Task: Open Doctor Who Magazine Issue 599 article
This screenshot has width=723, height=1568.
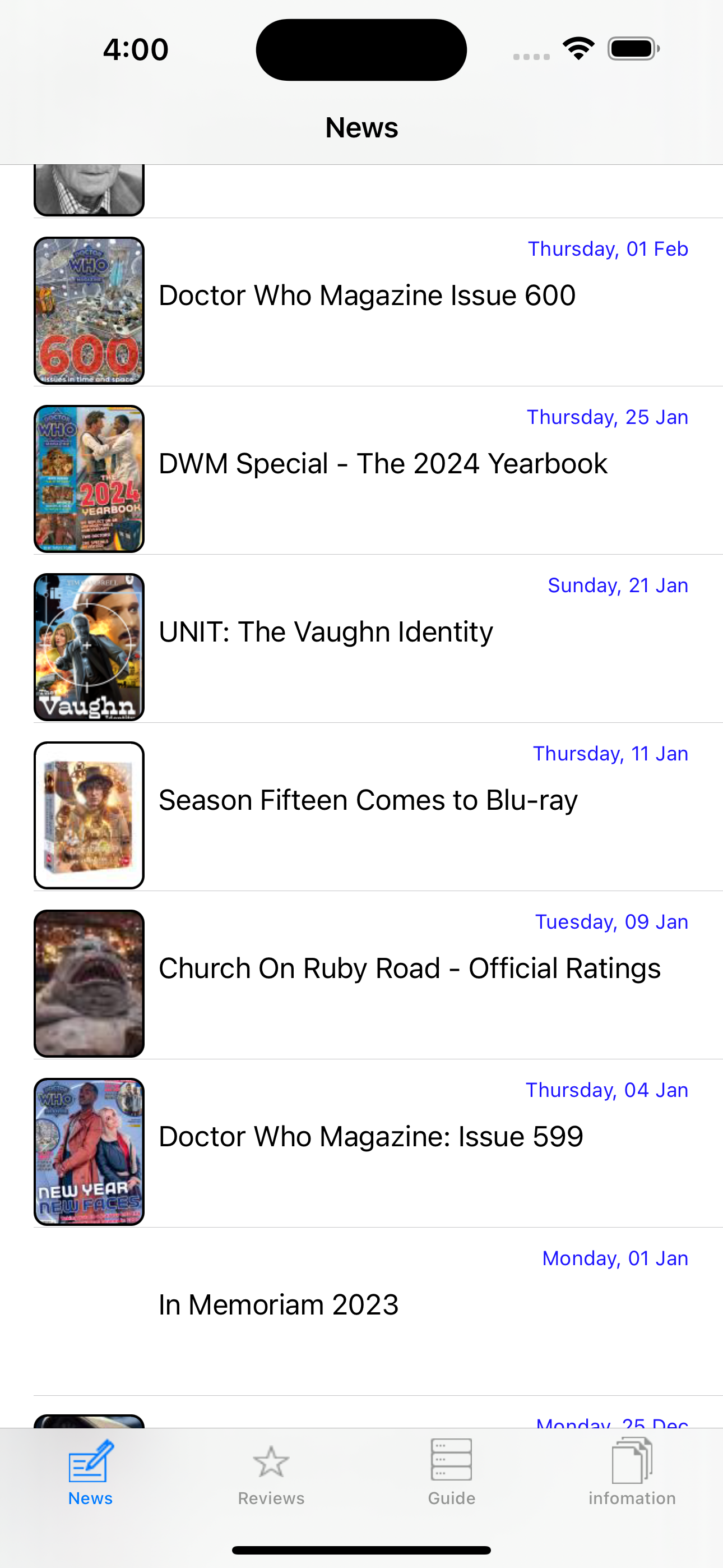Action: coord(370,1136)
